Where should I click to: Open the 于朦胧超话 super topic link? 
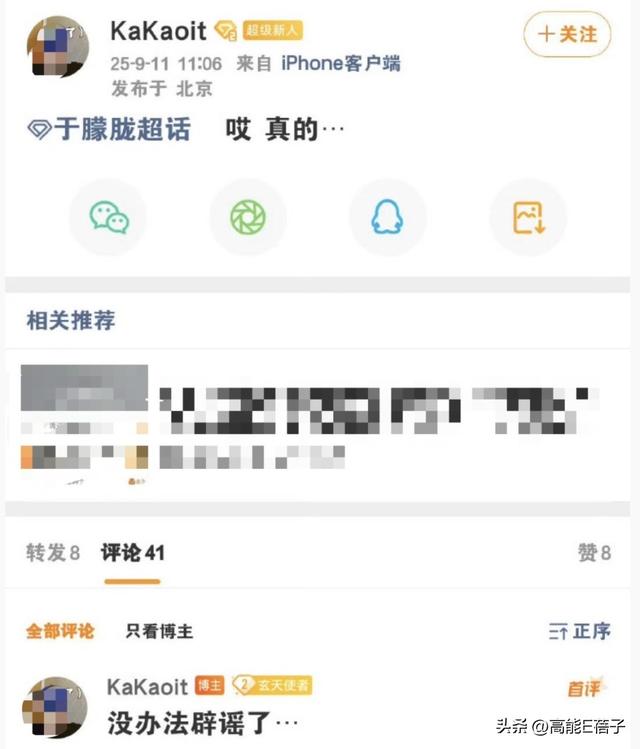[x=110, y=130]
